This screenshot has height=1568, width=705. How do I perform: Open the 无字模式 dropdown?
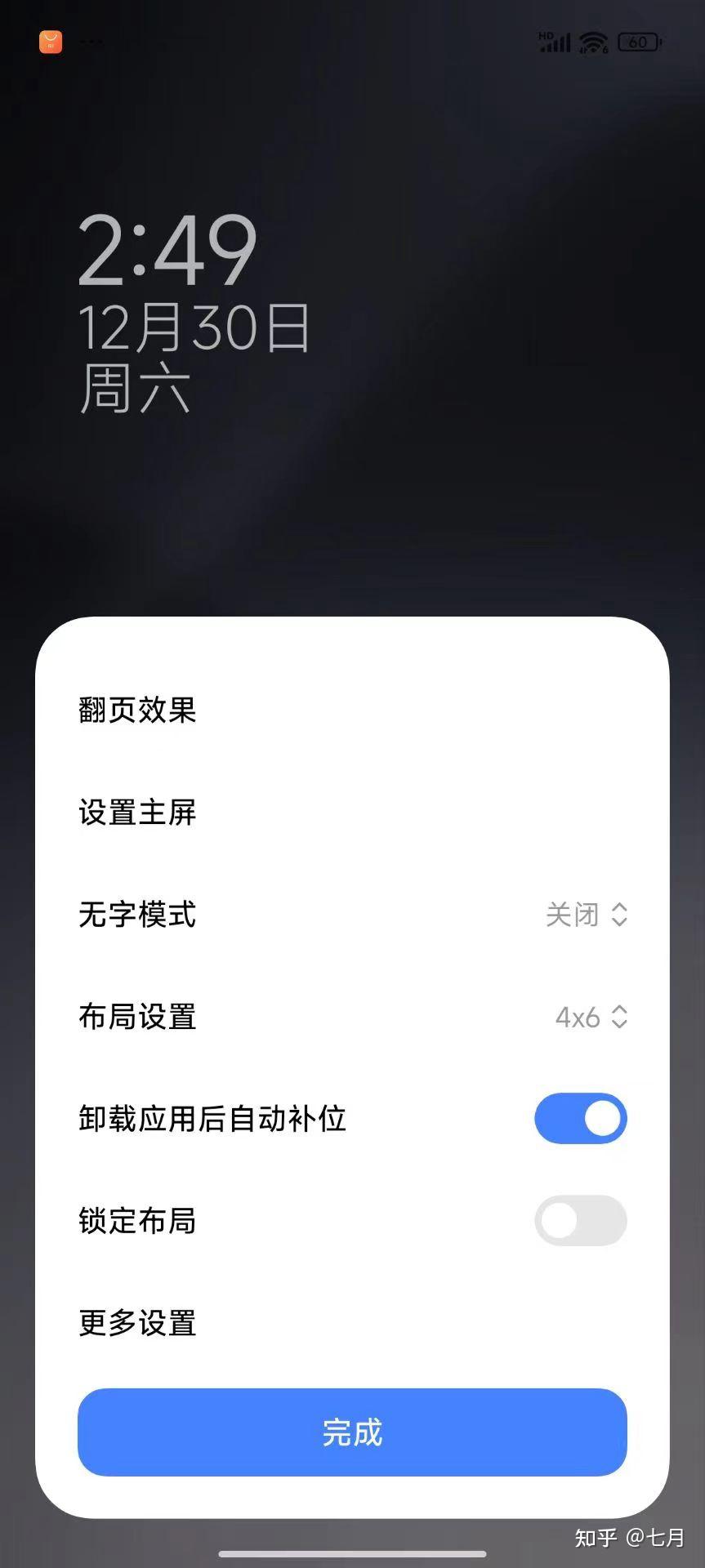[x=588, y=915]
